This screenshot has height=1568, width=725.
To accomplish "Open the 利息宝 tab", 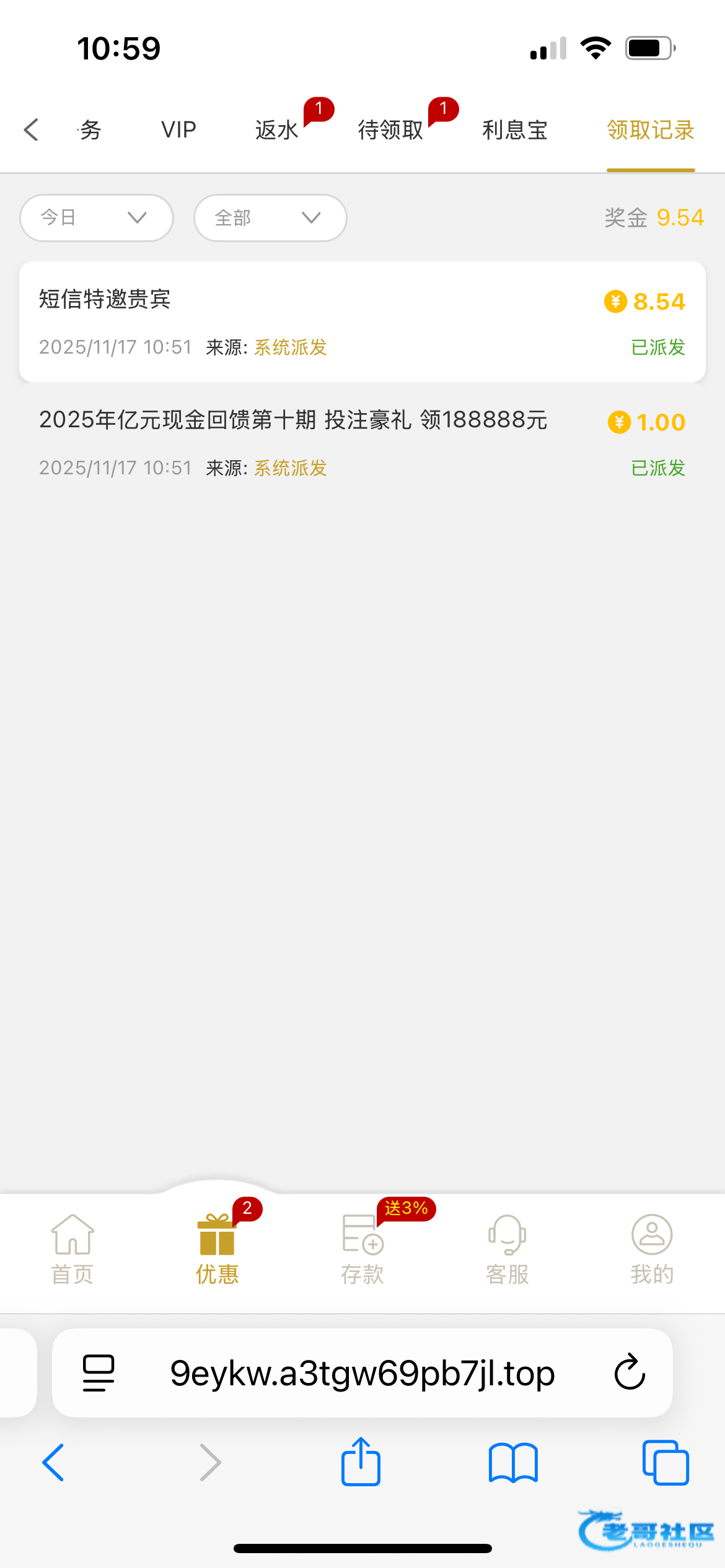I will pyautogui.click(x=514, y=130).
